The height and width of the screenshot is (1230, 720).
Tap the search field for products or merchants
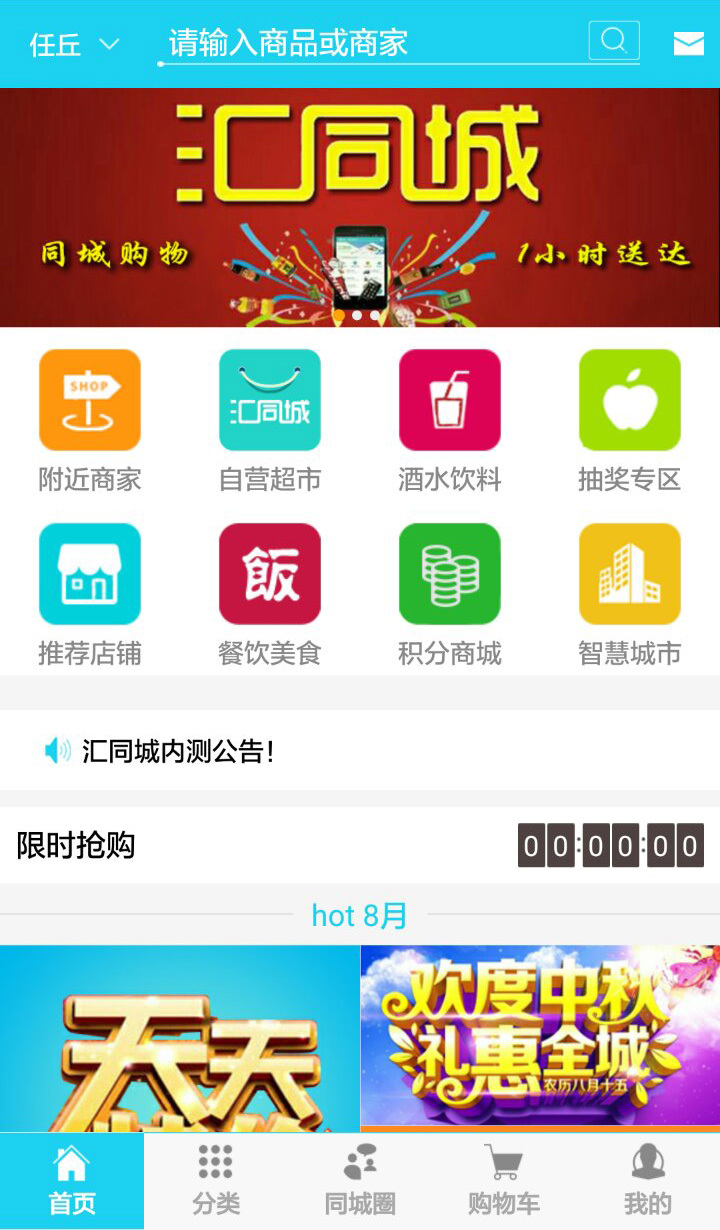click(x=372, y=43)
